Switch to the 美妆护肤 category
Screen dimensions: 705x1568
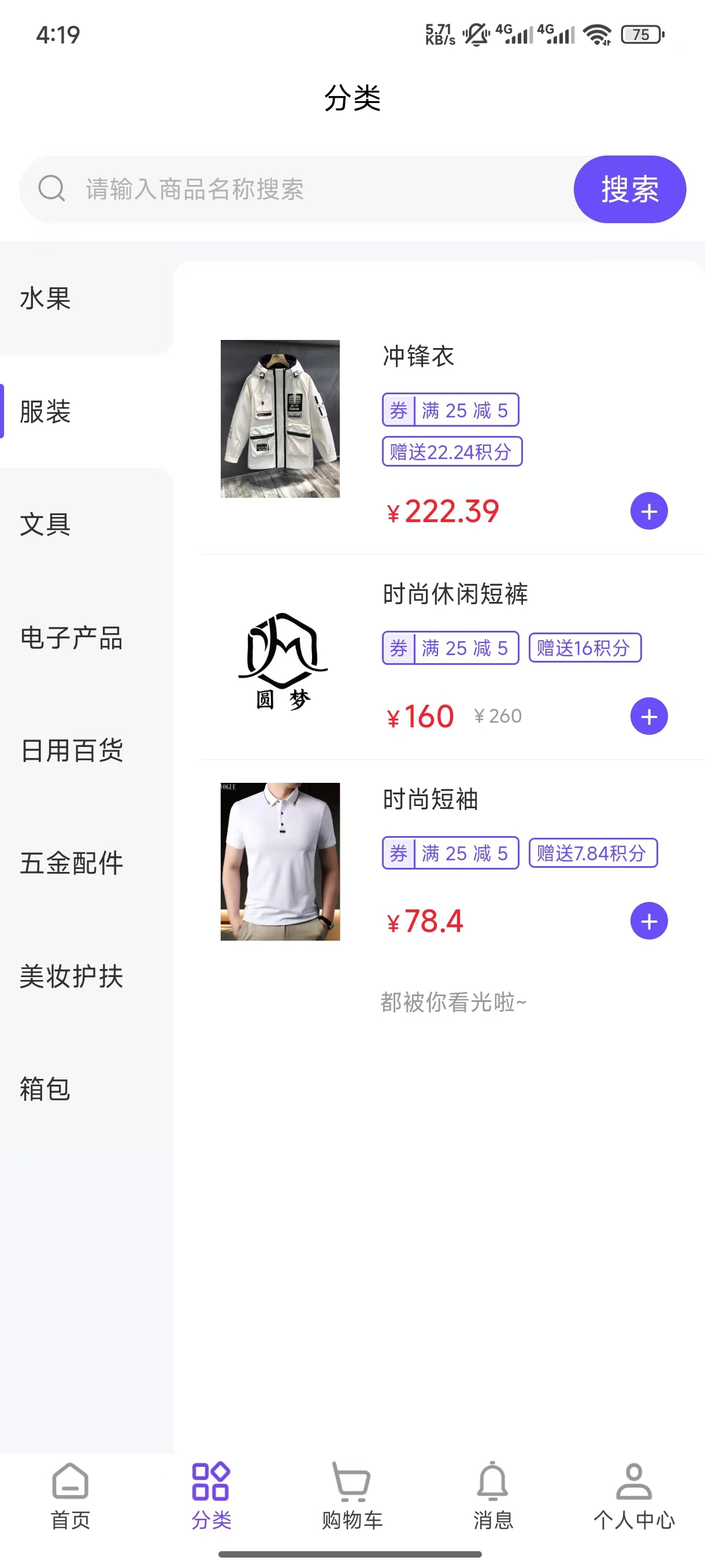point(72,977)
